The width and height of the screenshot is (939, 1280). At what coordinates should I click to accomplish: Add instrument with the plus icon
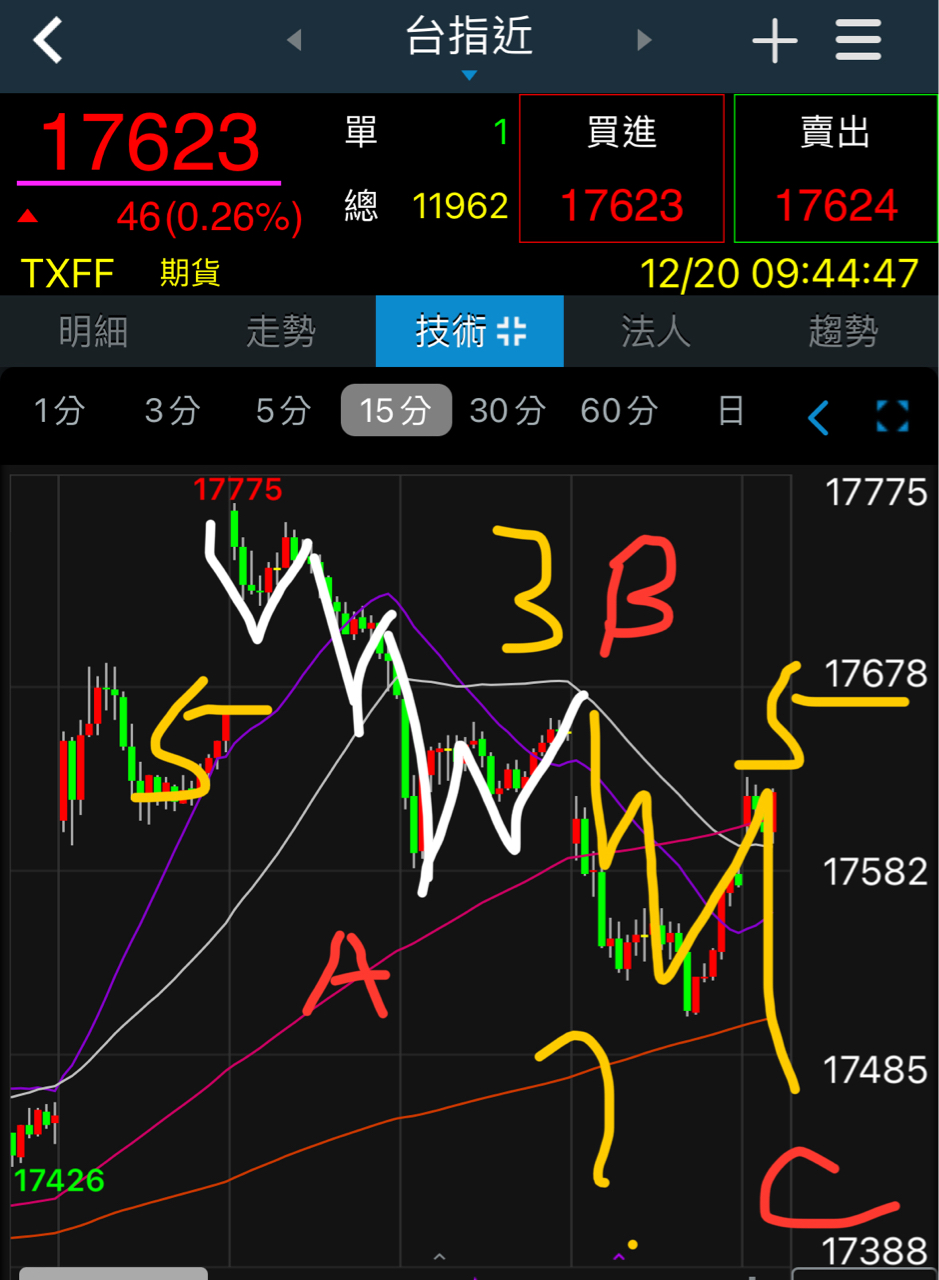[x=774, y=41]
